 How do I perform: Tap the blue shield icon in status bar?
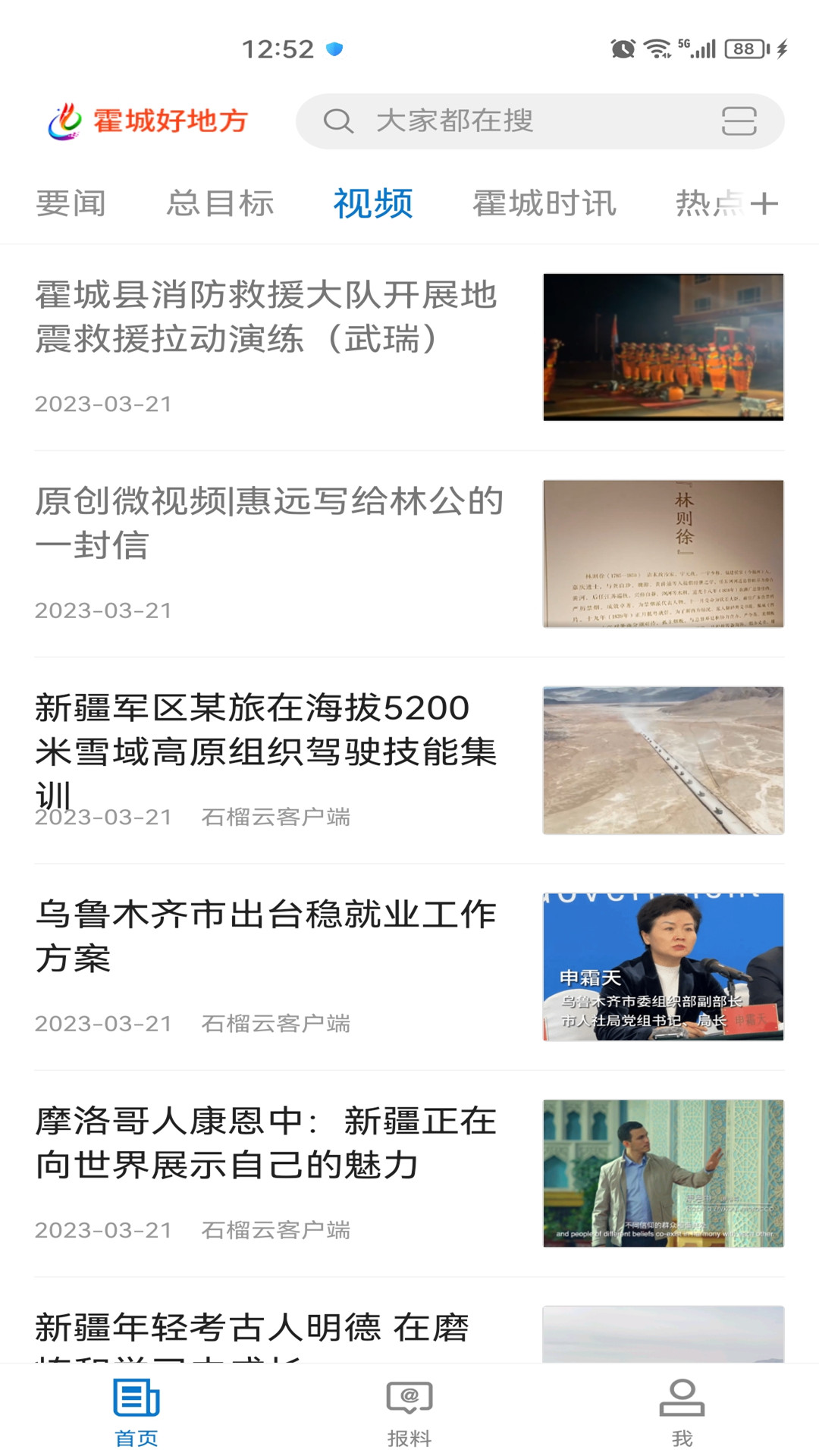pyautogui.click(x=334, y=48)
